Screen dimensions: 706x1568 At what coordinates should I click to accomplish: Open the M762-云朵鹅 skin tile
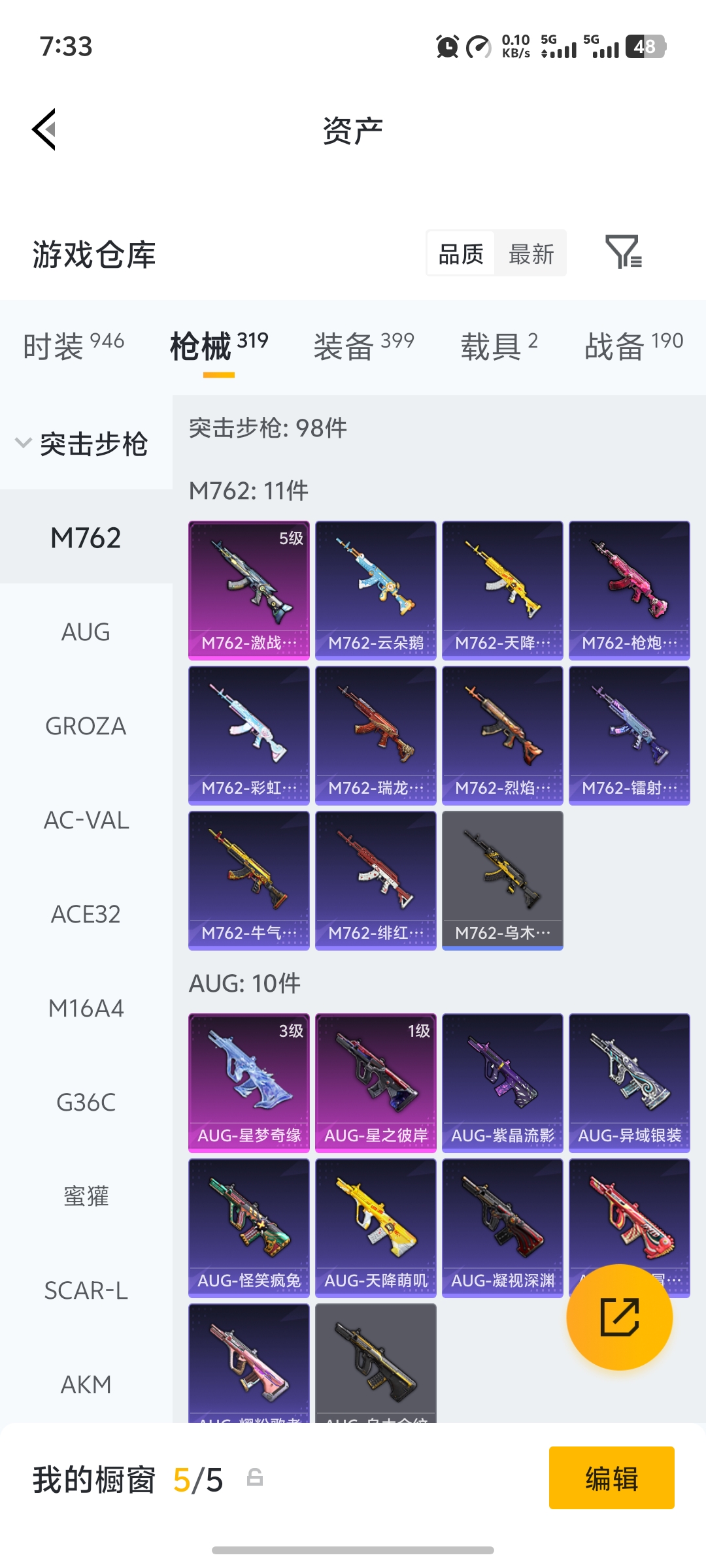(375, 589)
